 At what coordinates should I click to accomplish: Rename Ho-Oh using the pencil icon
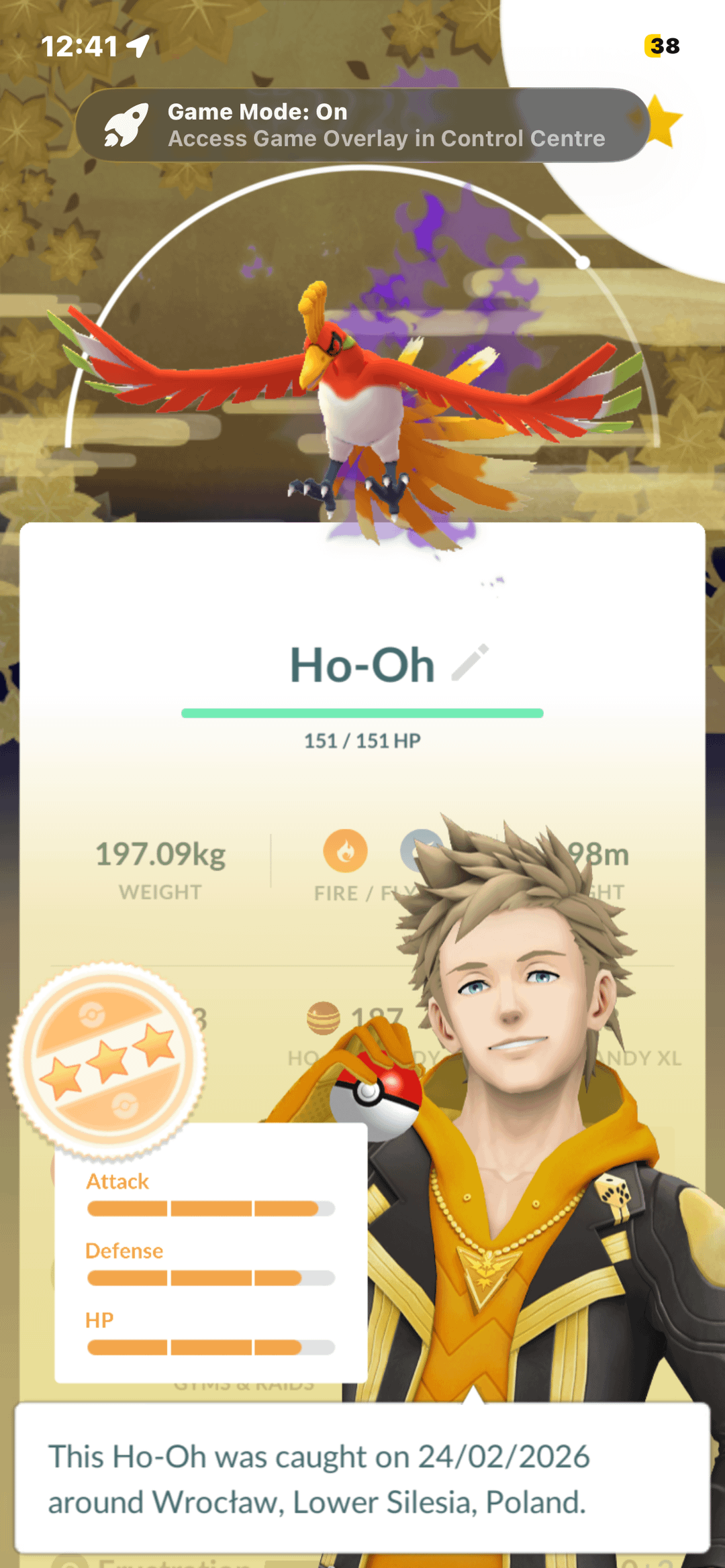click(x=470, y=663)
